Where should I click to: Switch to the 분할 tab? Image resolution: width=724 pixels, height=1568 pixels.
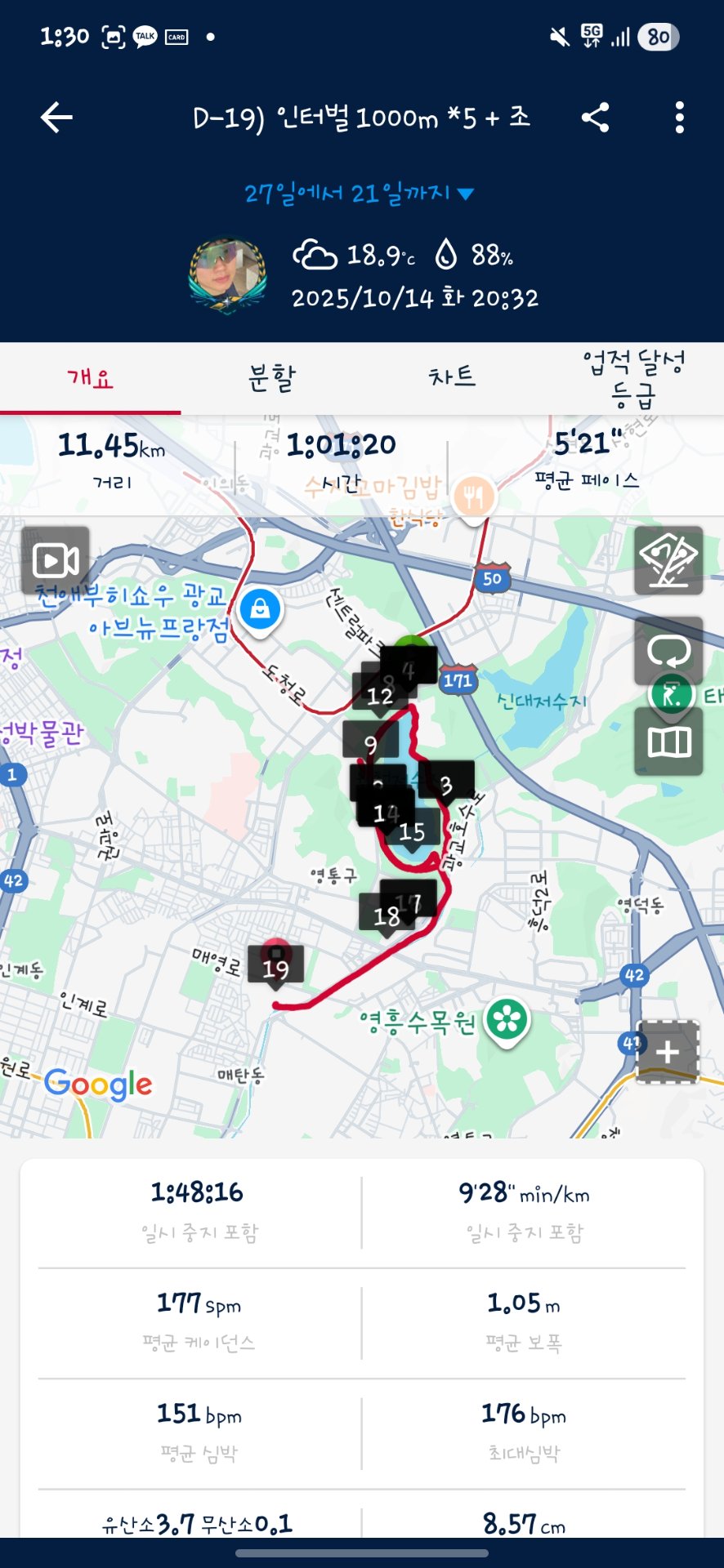(x=271, y=378)
